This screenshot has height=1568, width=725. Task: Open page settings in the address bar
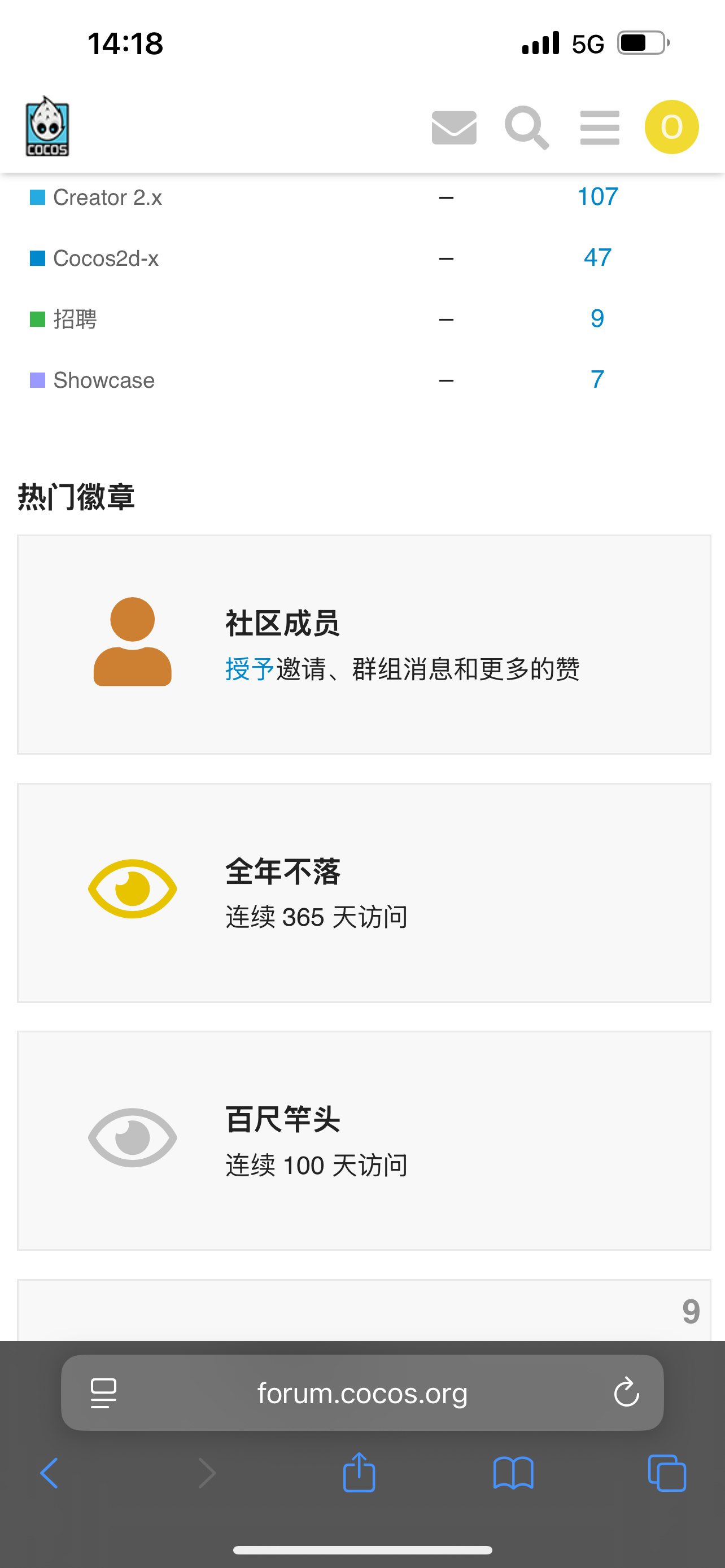coord(103,1392)
